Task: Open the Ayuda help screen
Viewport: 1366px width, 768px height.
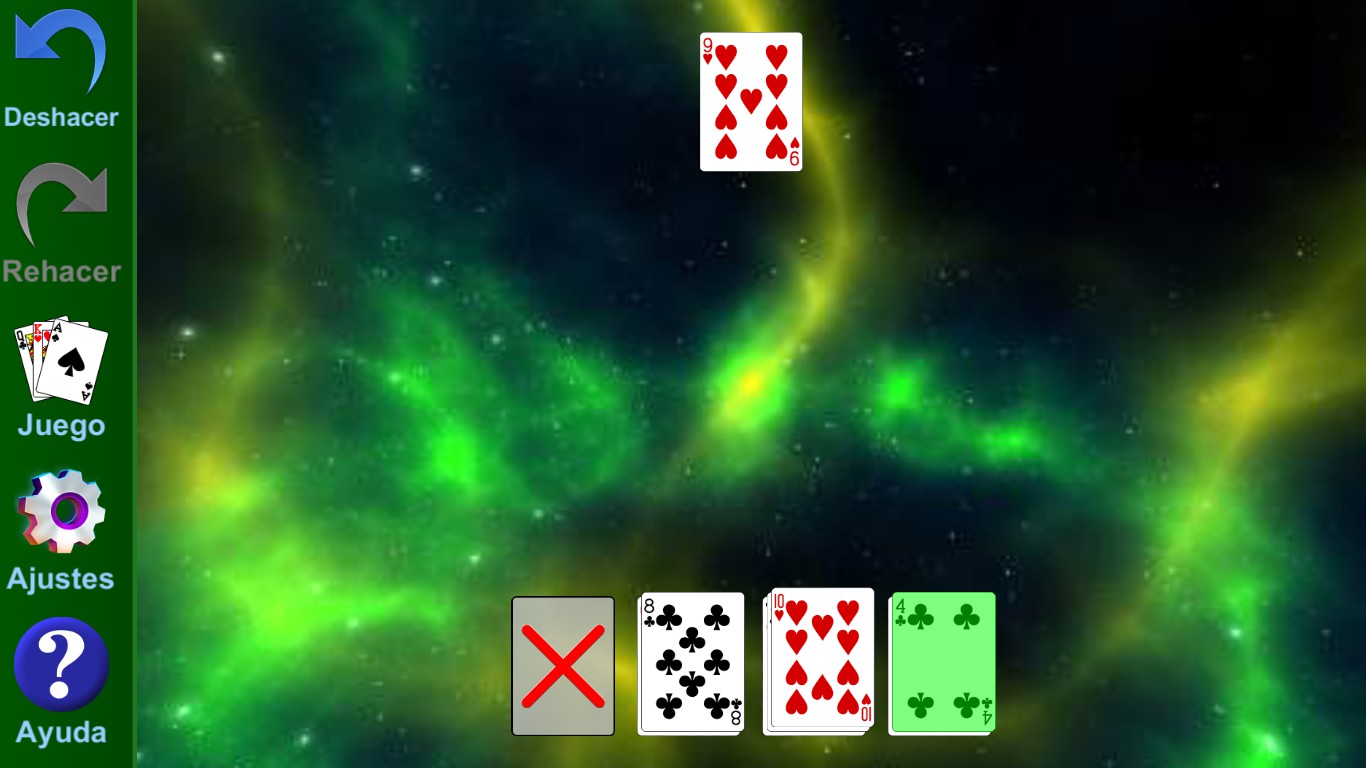Action: (x=61, y=683)
